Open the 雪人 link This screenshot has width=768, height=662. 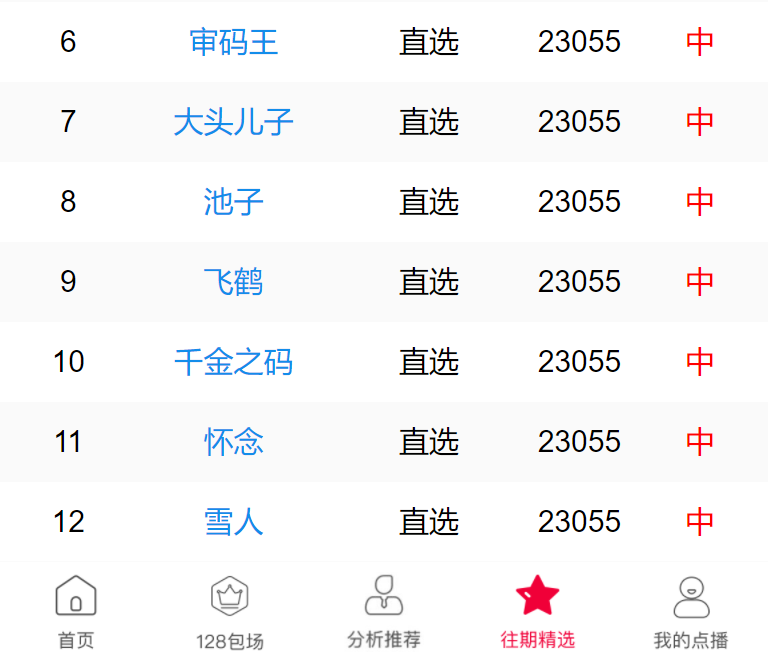pos(234,522)
